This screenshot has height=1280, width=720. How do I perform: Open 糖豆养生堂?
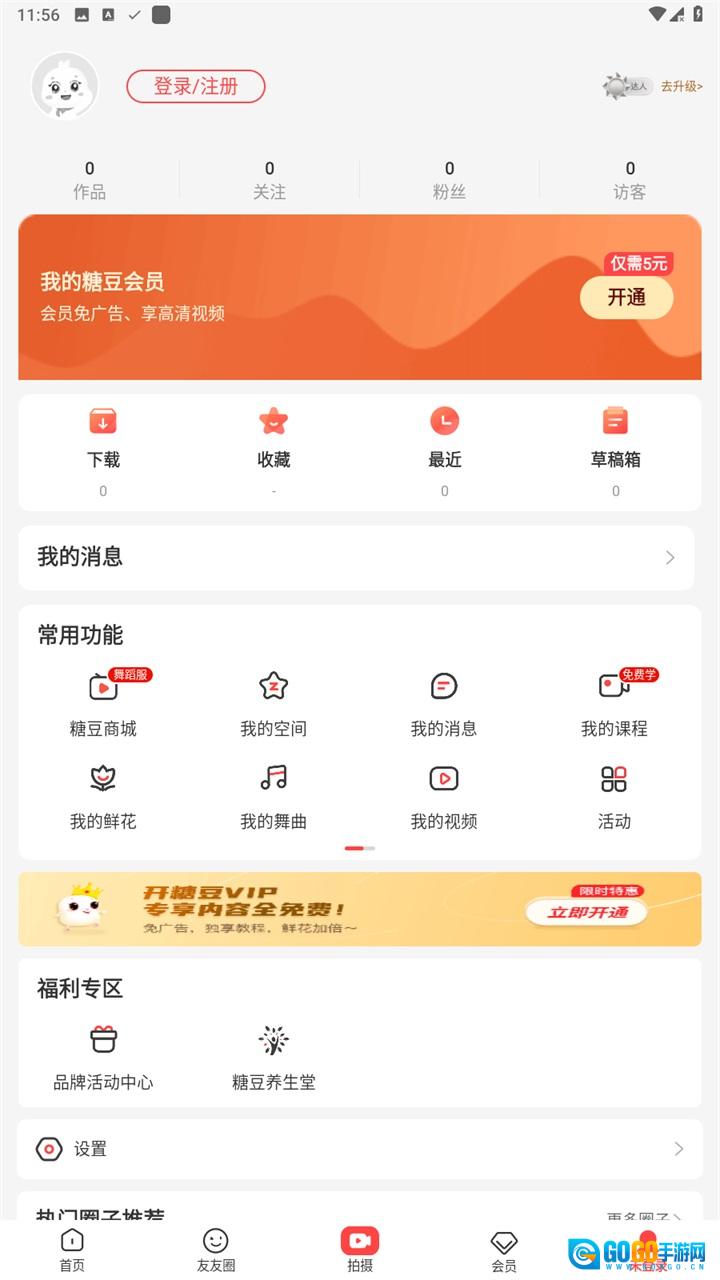click(x=273, y=1056)
